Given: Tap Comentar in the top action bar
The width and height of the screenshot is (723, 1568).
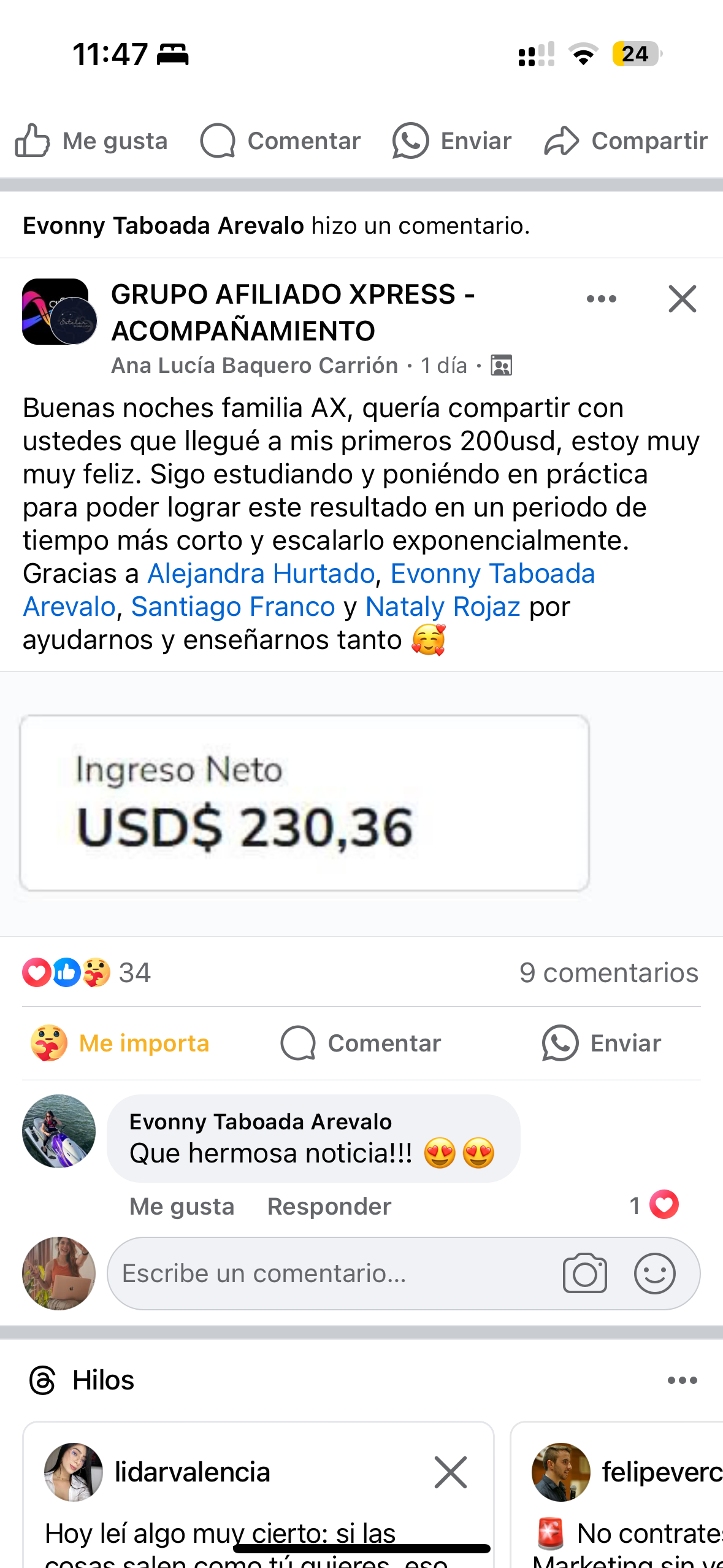Looking at the screenshot, I should click(x=281, y=141).
